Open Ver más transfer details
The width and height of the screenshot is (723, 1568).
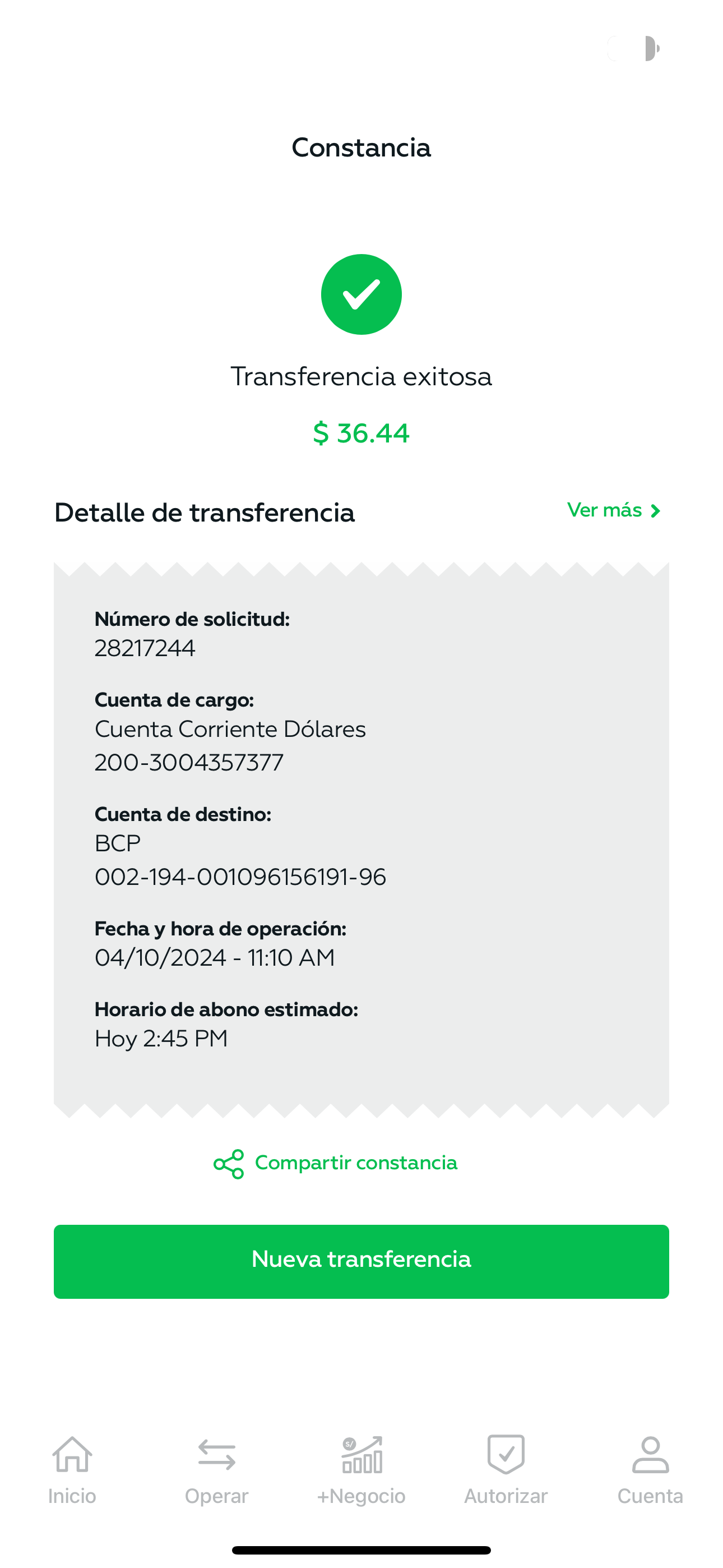click(614, 510)
